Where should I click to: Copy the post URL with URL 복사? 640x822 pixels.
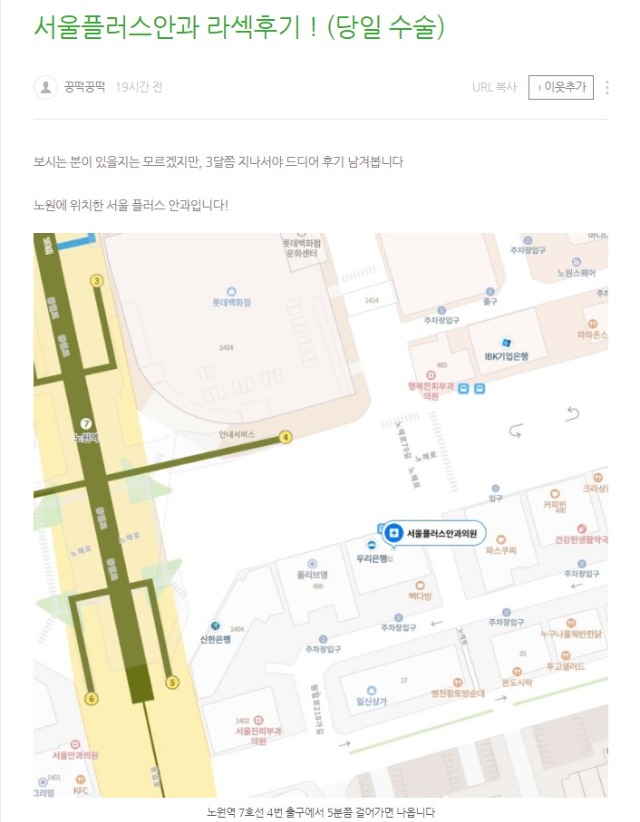(x=494, y=88)
